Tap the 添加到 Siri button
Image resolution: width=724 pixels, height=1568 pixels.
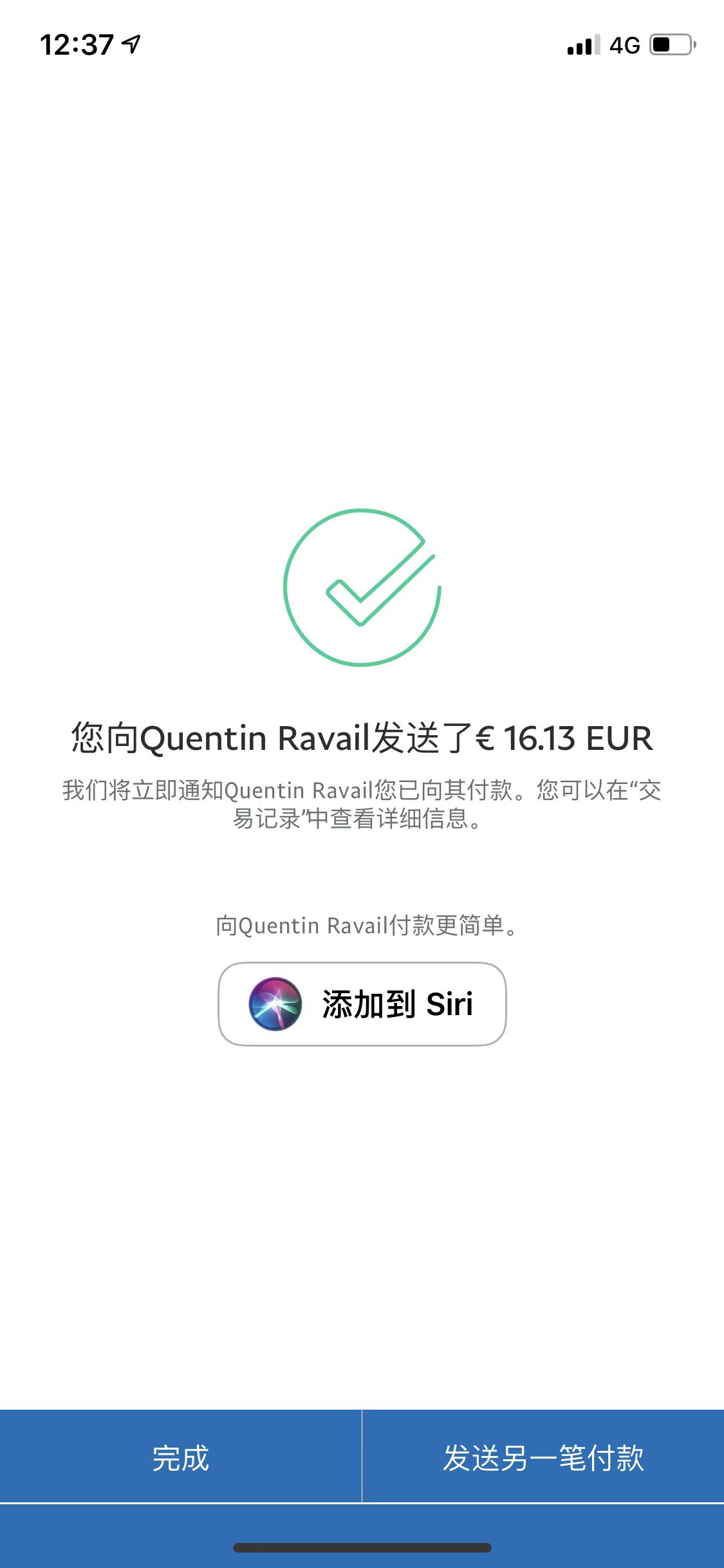(x=362, y=1004)
